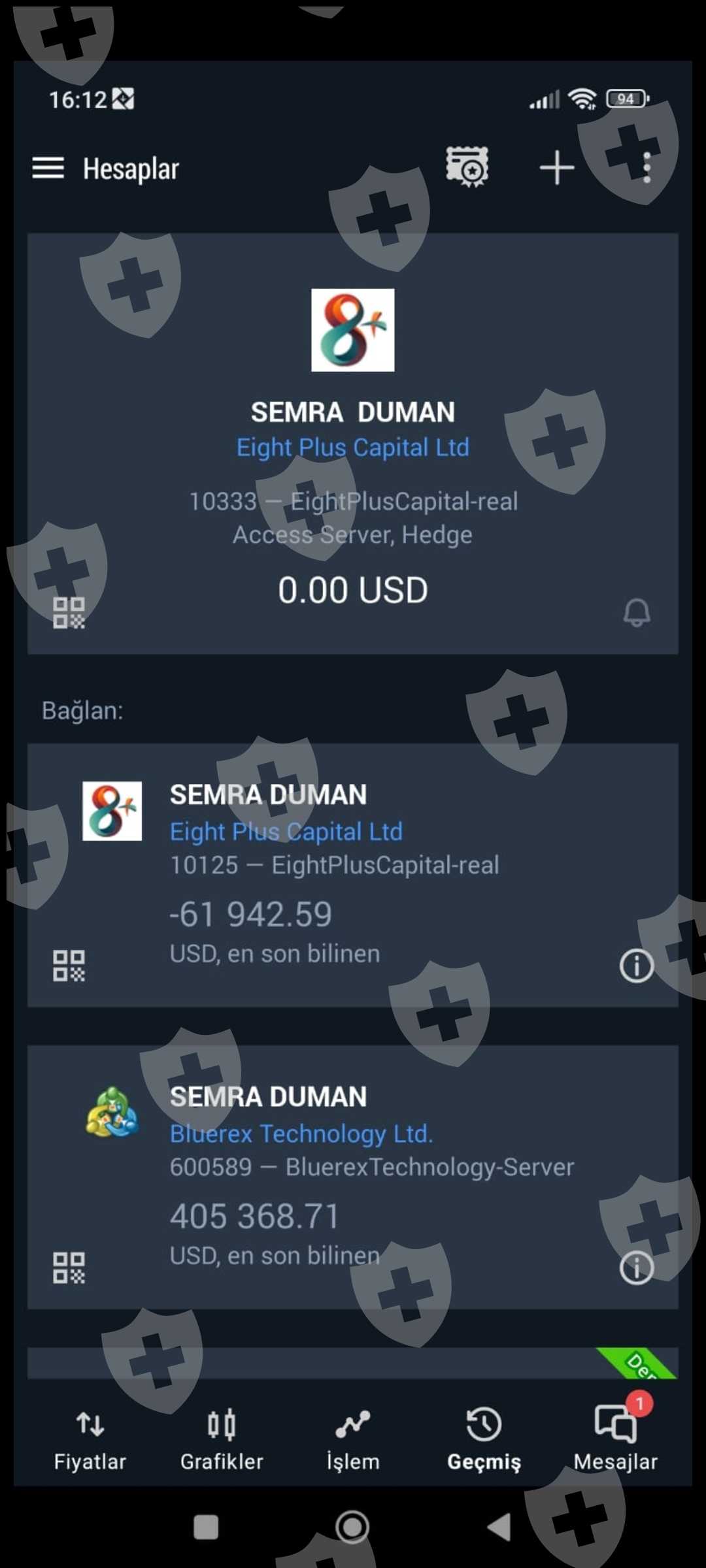
Task: Go to the İşlem tab
Action: pos(353,1439)
